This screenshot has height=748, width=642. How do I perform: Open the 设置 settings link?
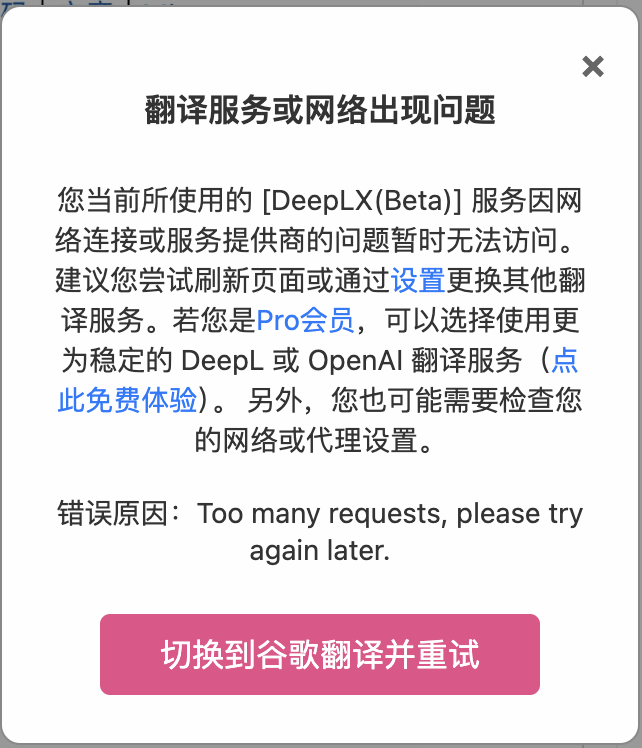tap(418, 280)
